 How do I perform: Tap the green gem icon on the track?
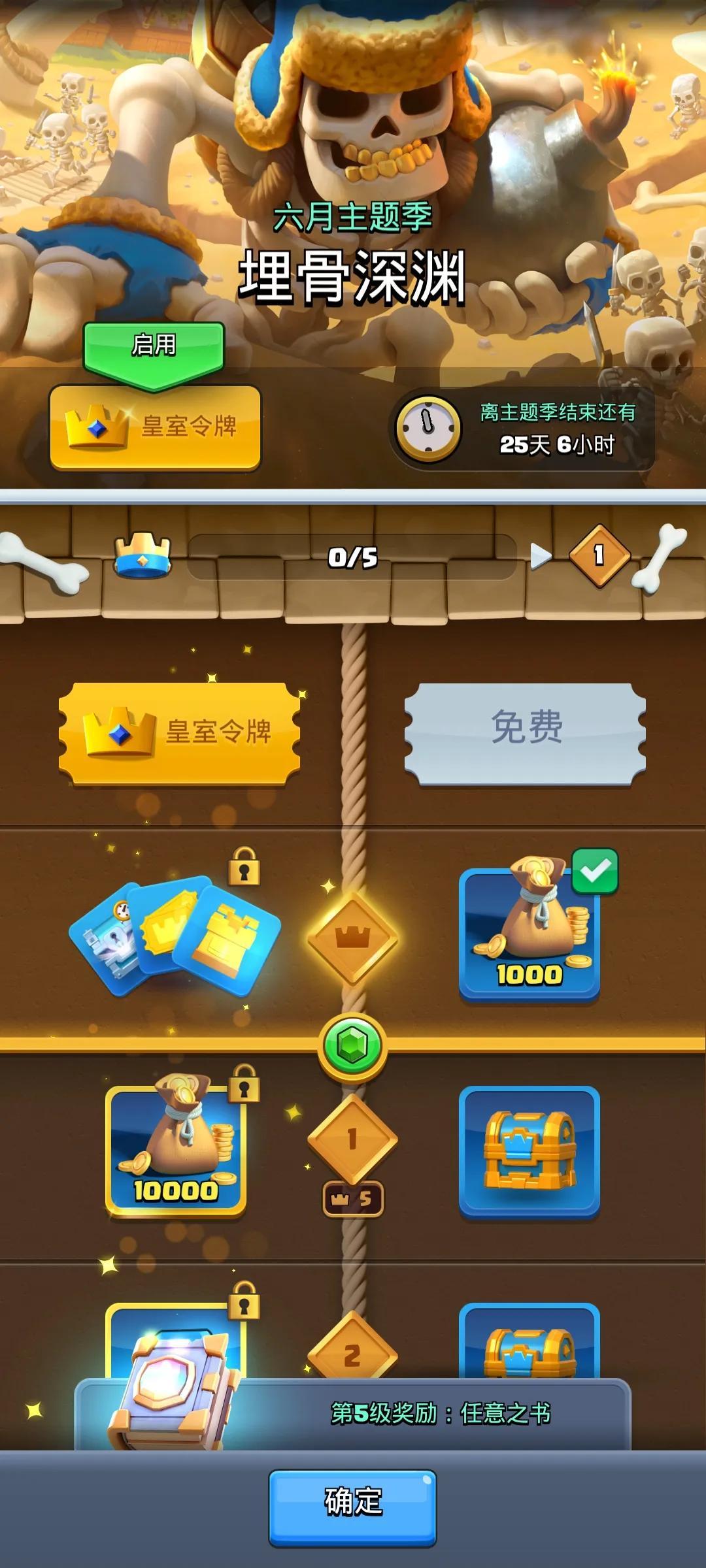click(x=352, y=1045)
